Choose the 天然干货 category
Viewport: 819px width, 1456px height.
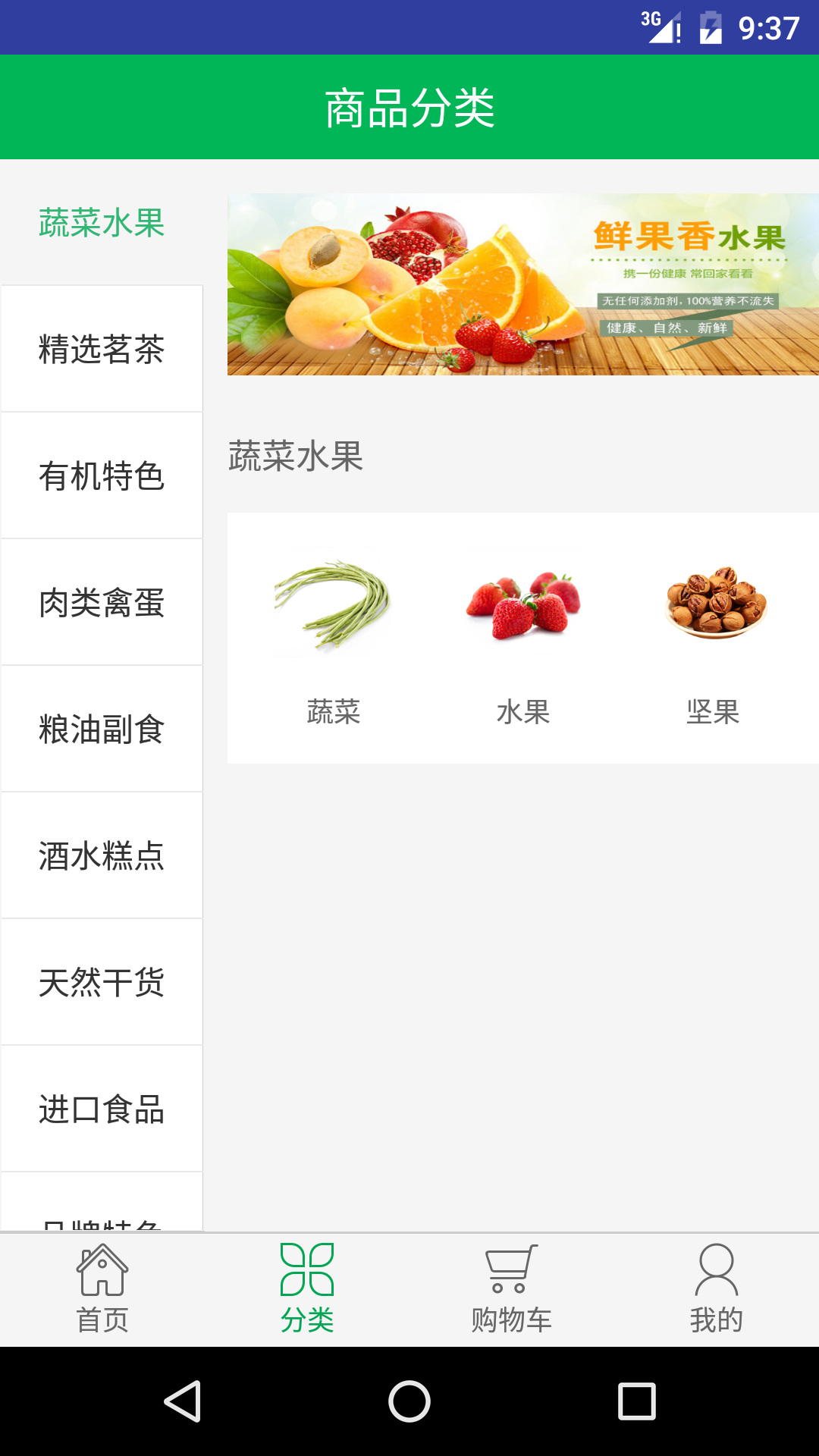coord(102,983)
